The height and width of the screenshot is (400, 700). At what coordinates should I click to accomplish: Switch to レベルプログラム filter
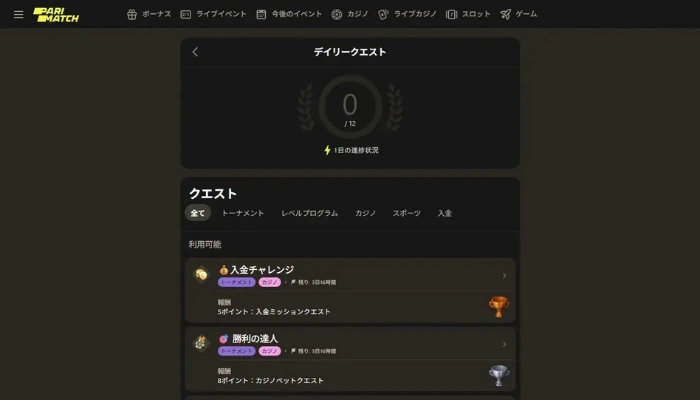click(x=309, y=213)
